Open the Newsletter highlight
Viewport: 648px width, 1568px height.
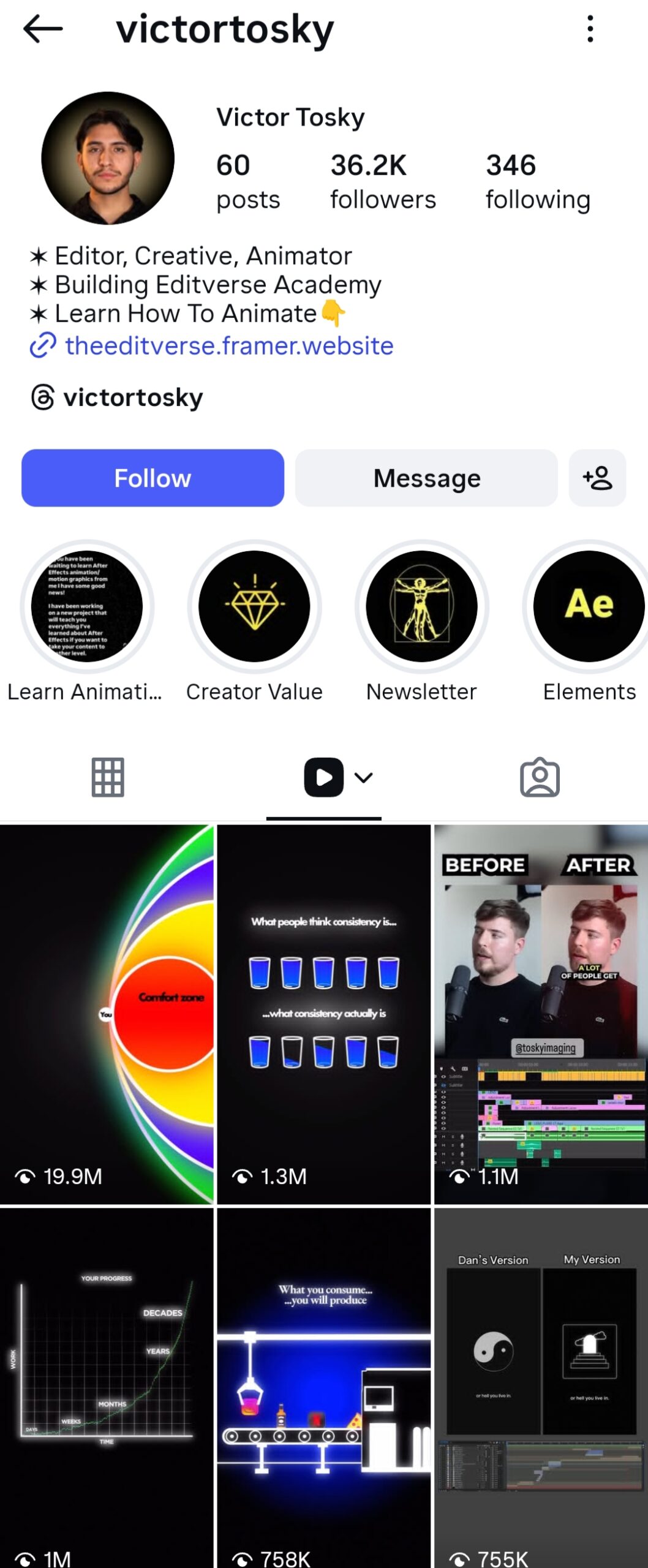(x=421, y=606)
